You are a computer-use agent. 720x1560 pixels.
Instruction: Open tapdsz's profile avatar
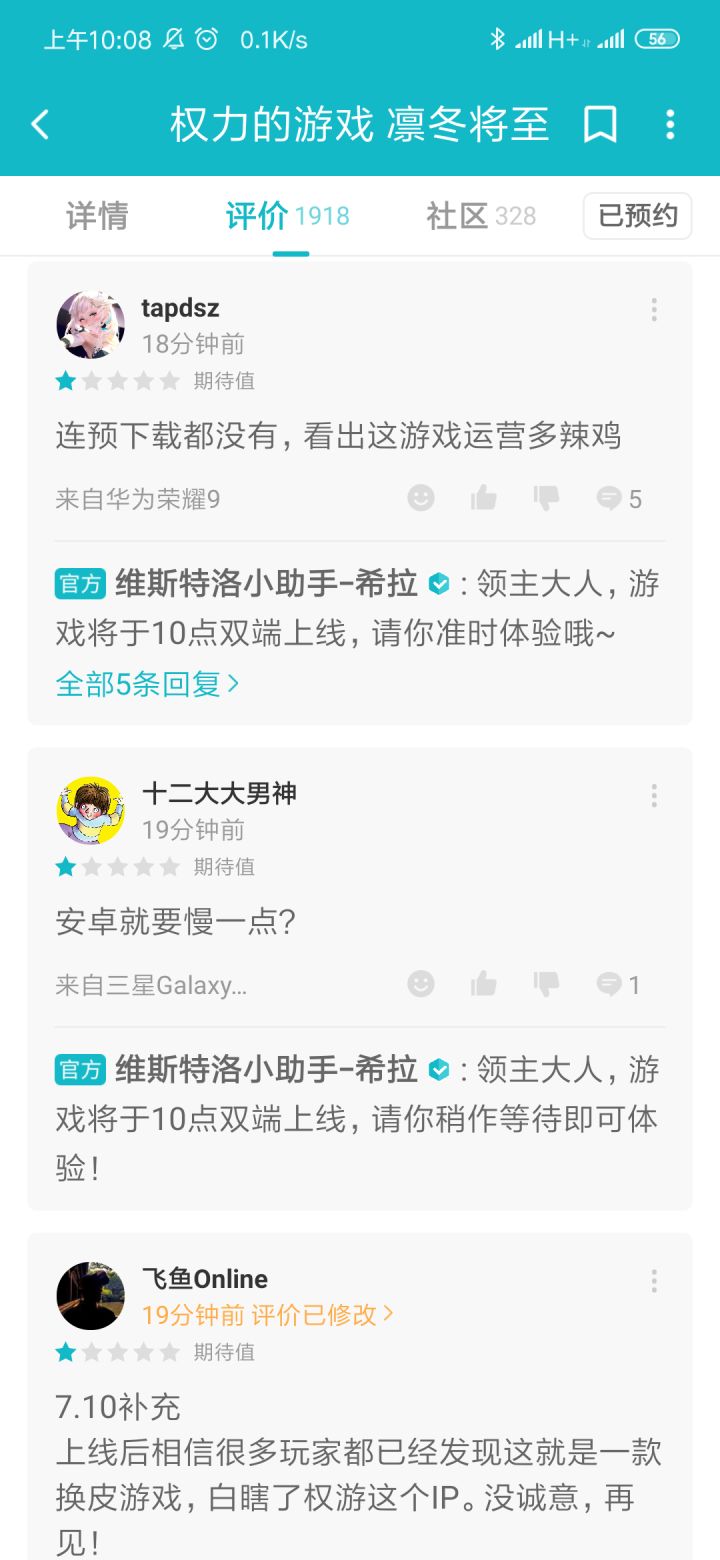pyautogui.click(x=90, y=325)
